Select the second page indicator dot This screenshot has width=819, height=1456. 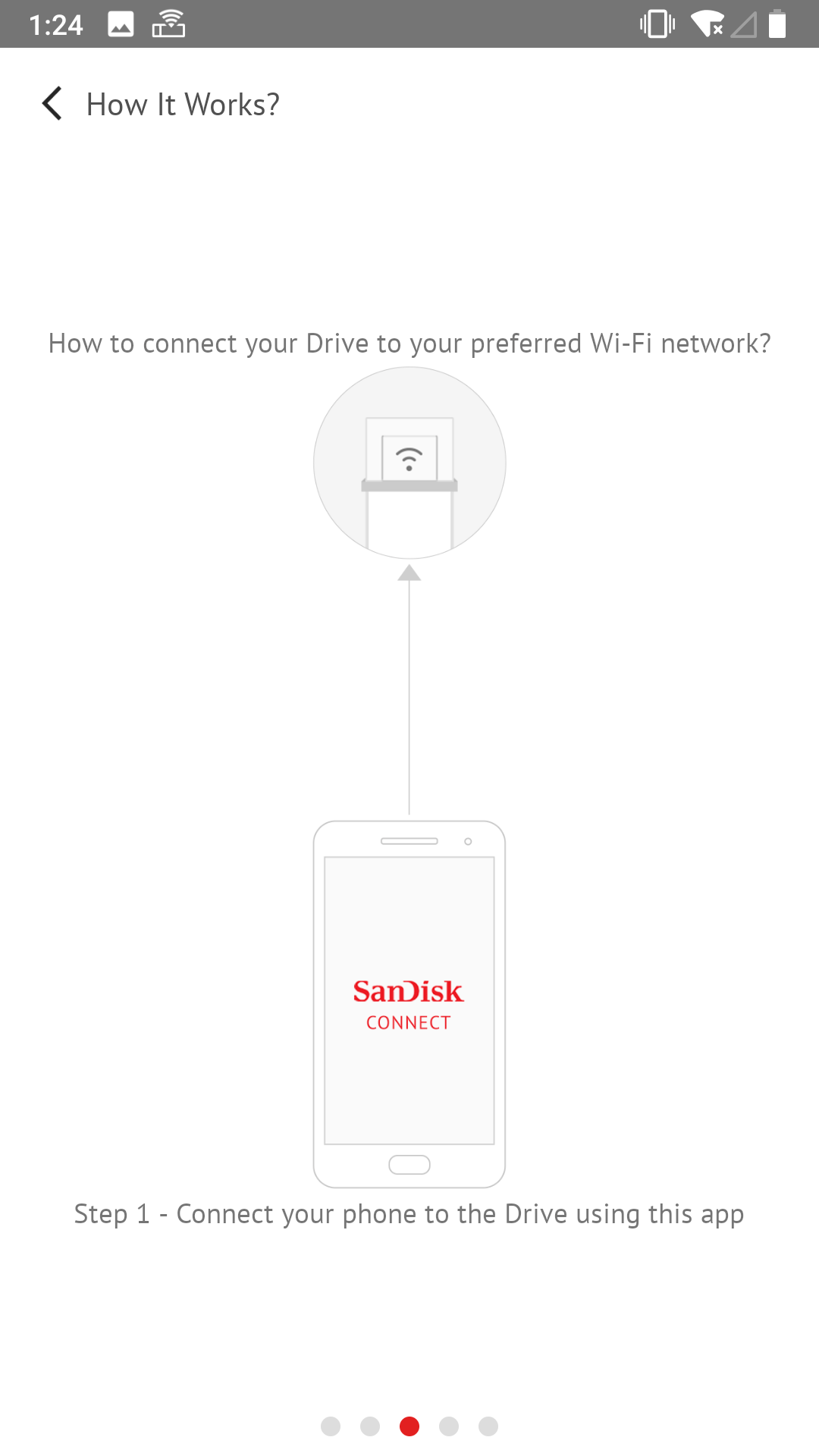(x=370, y=1426)
